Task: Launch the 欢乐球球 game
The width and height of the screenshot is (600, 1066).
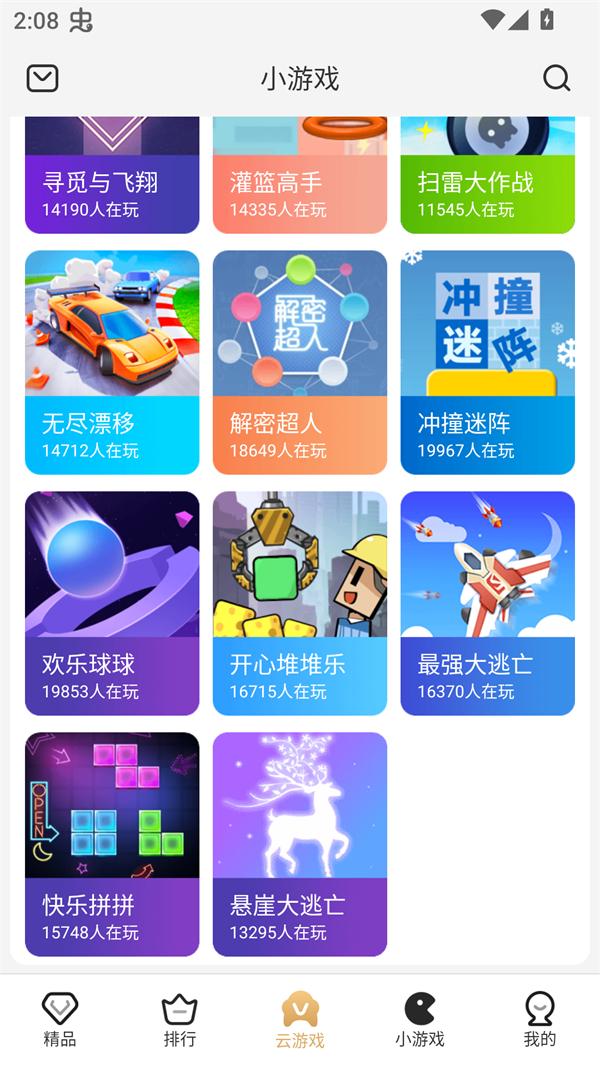Action: [x=112, y=603]
